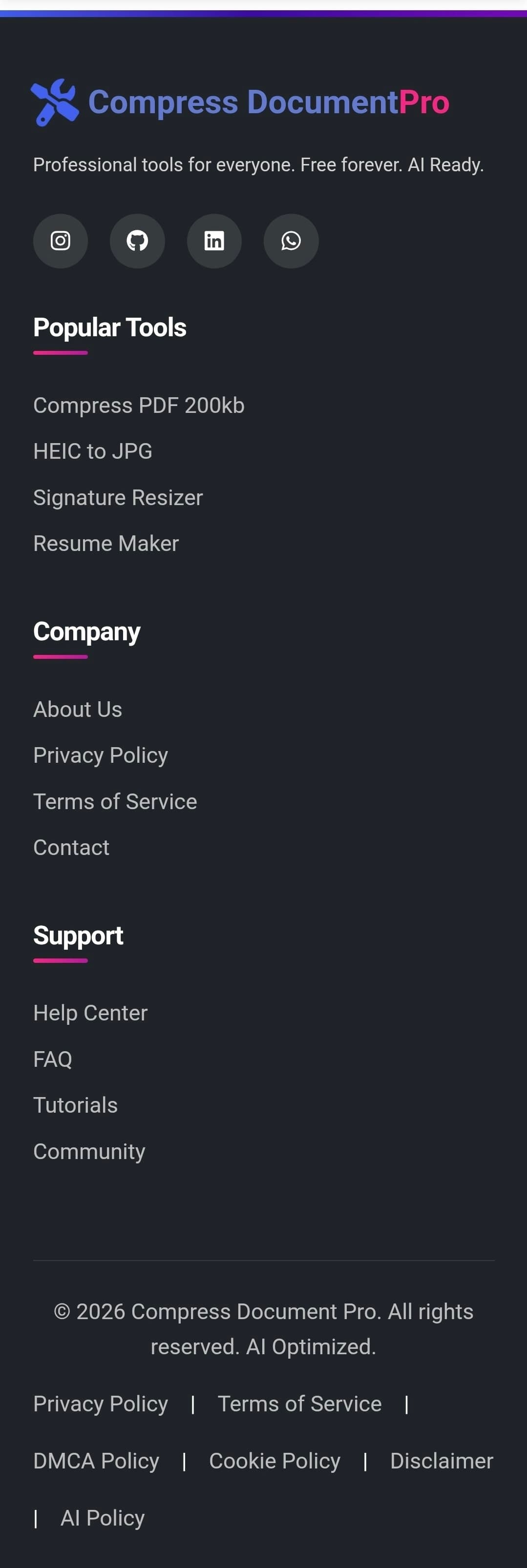Viewport: 527px width, 1568px height.
Task: Visit the About Us page
Action: pos(77,709)
